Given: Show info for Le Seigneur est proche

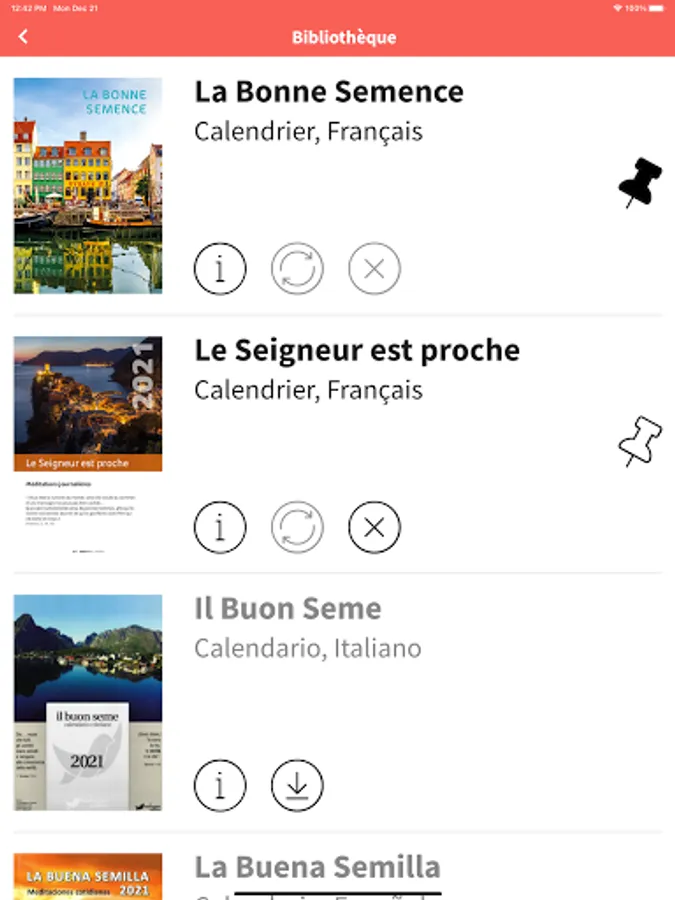Looking at the screenshot, I should (x=220, y=527).
